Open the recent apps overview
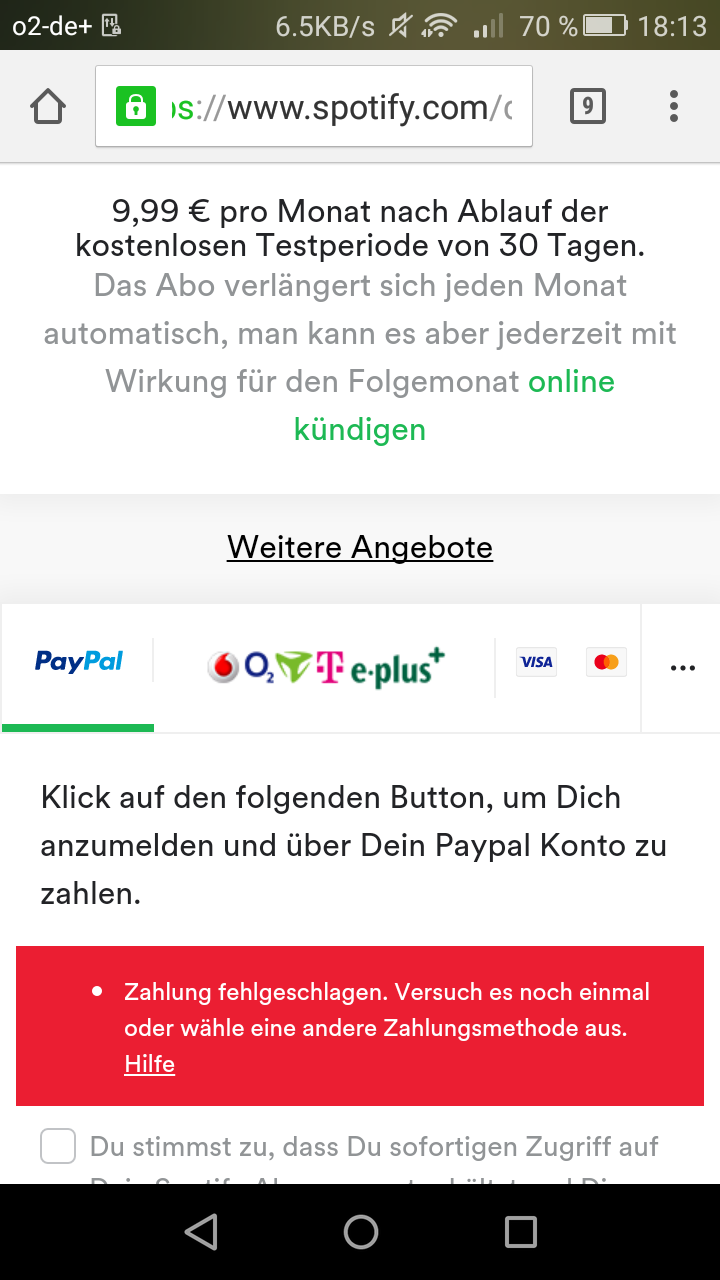 pyautogui.click(x=520, y=1232)
